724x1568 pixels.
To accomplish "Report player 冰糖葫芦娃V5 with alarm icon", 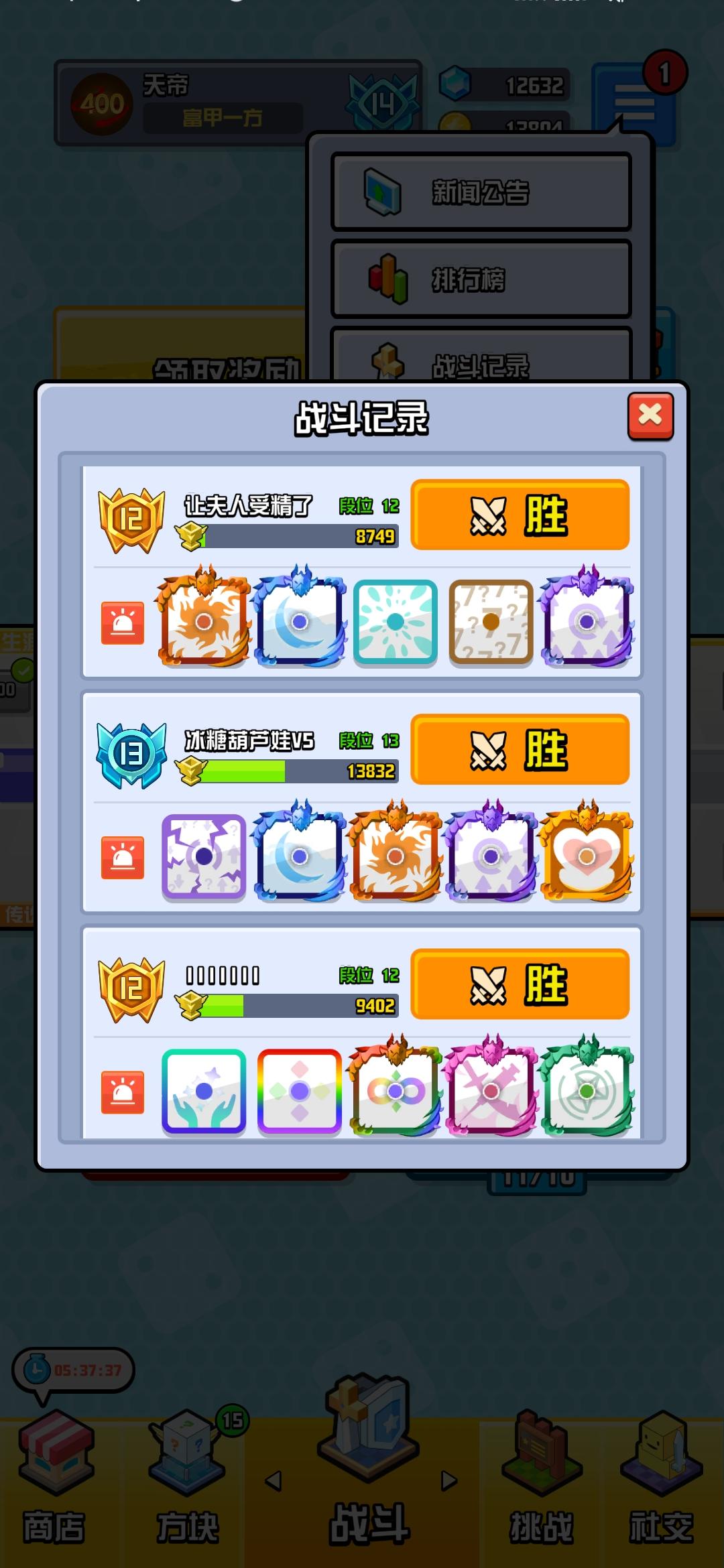I will click(x=123, y=857).
